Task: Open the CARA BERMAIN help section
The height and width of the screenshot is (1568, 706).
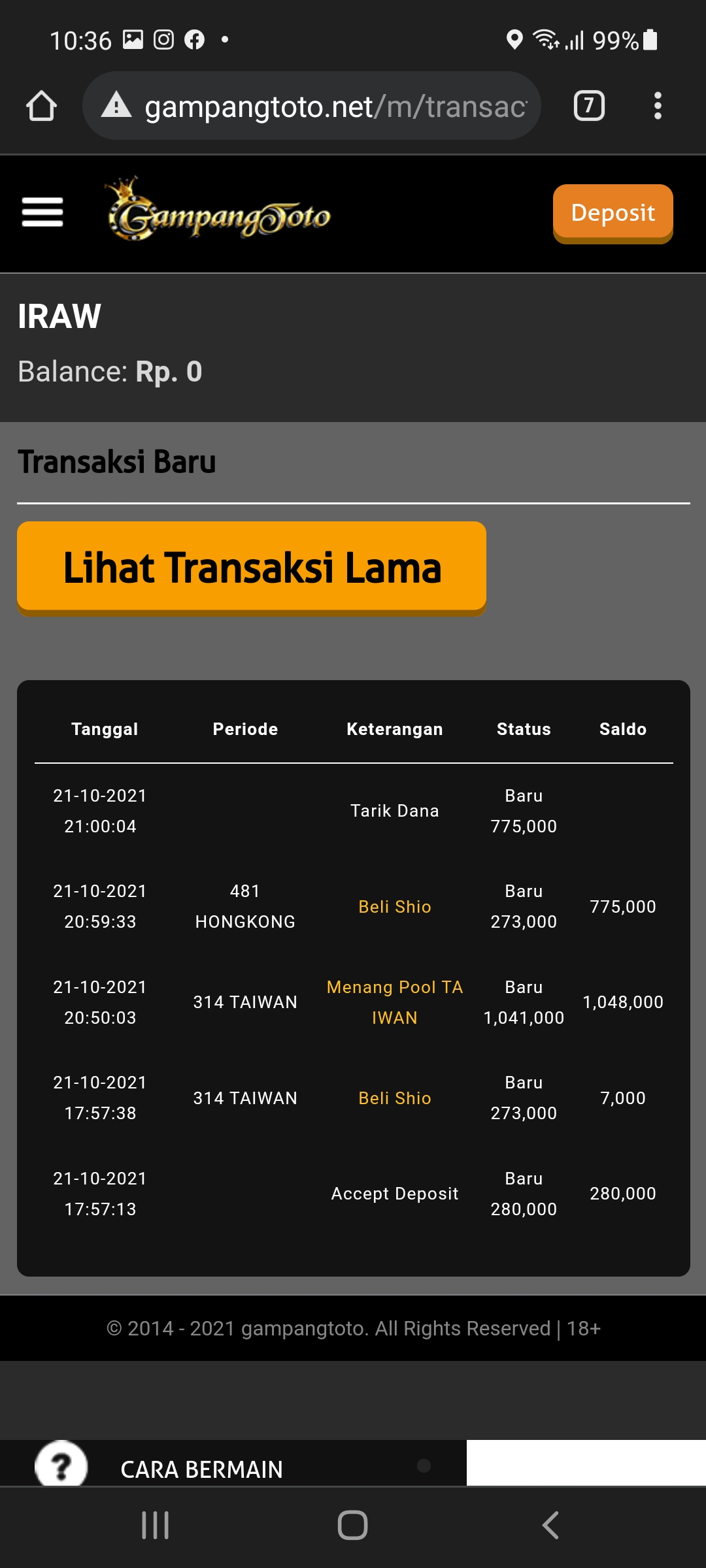Action: (201, 1469)
